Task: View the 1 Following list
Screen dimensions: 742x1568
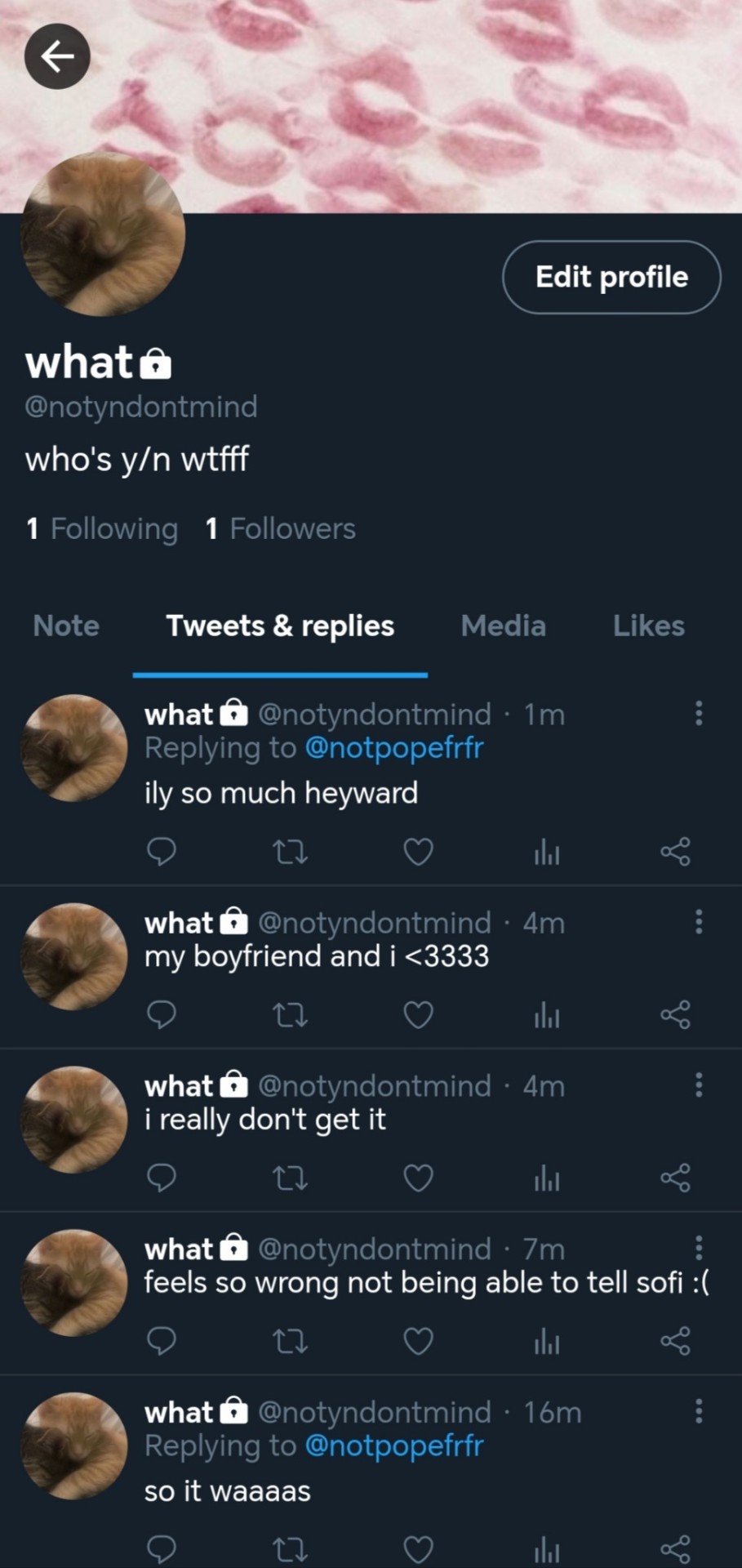Action: click(x=102, y=528)
